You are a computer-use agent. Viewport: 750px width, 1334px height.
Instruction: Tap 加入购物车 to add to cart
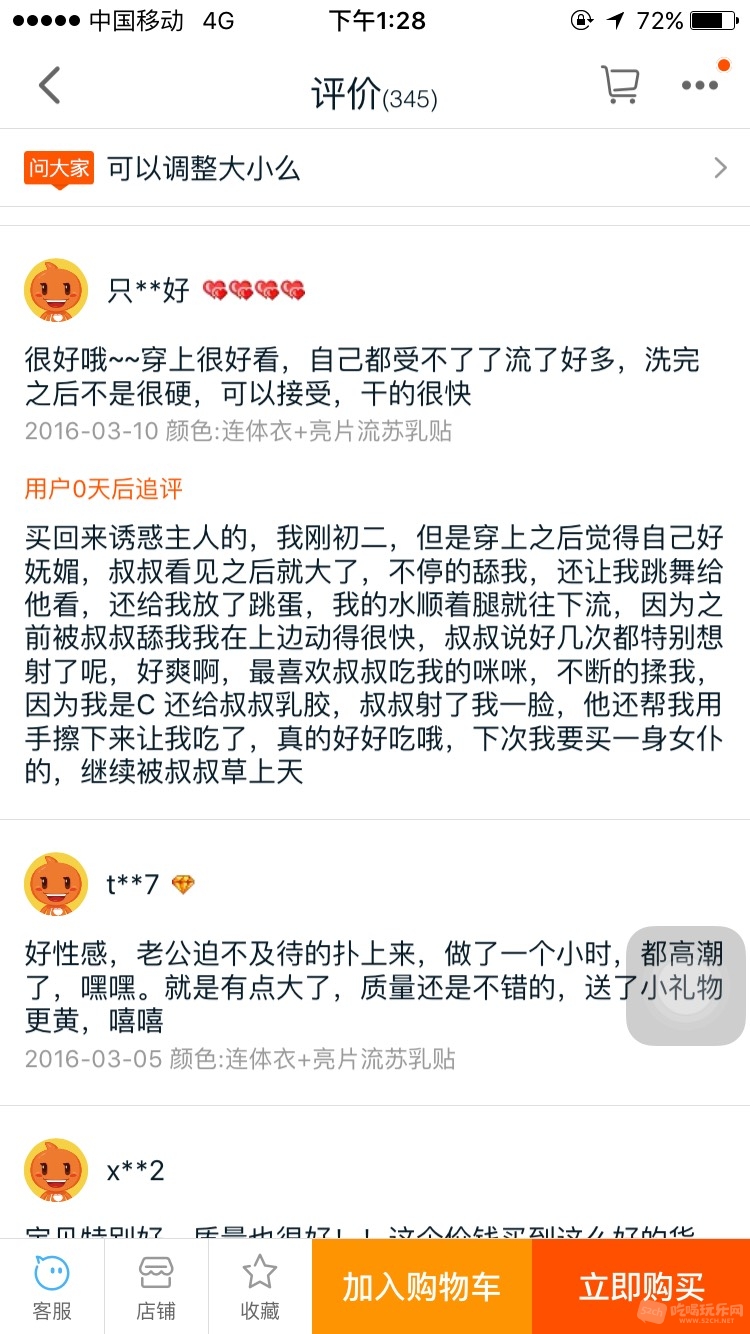pyautogui.click(x=421, y=1287)
